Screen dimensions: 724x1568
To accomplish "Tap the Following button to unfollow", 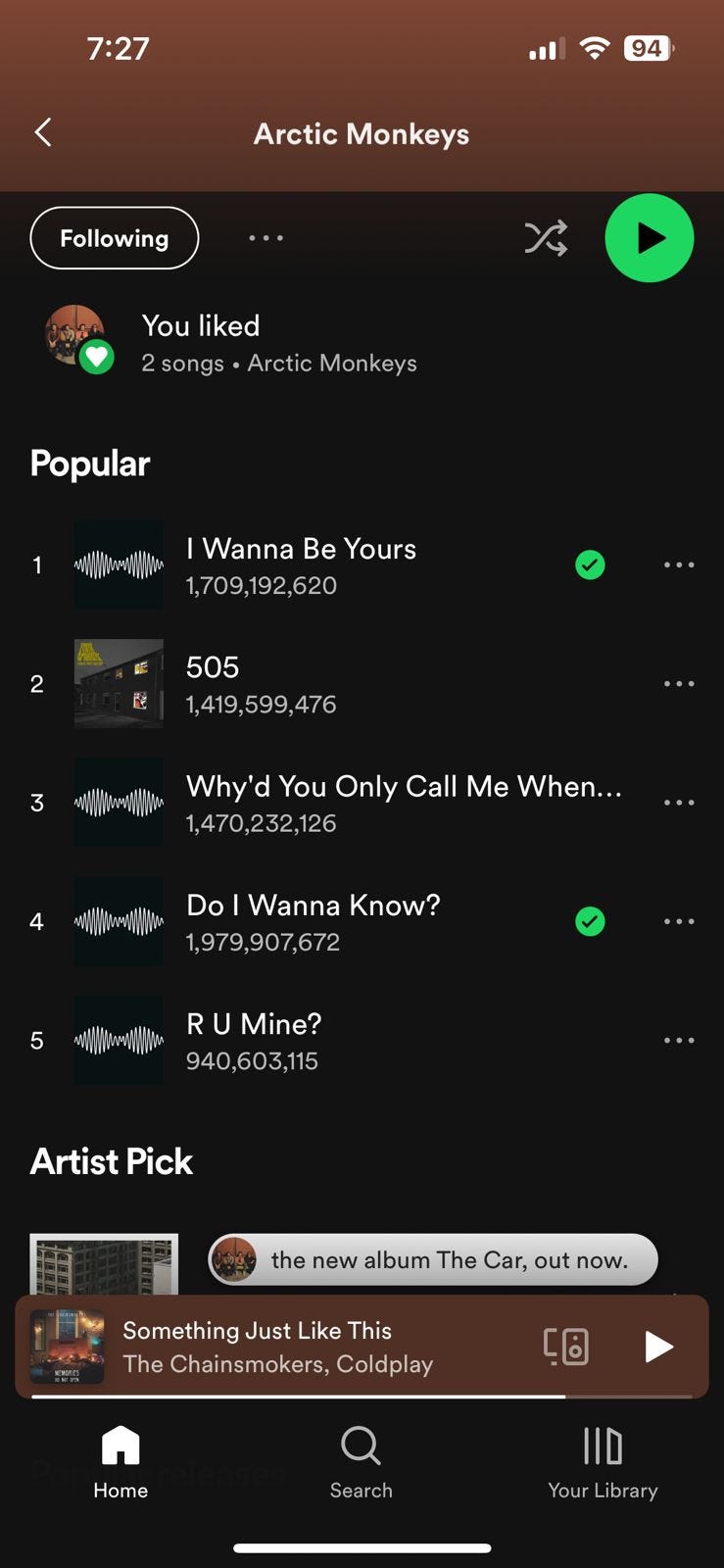I will point(115,238).
